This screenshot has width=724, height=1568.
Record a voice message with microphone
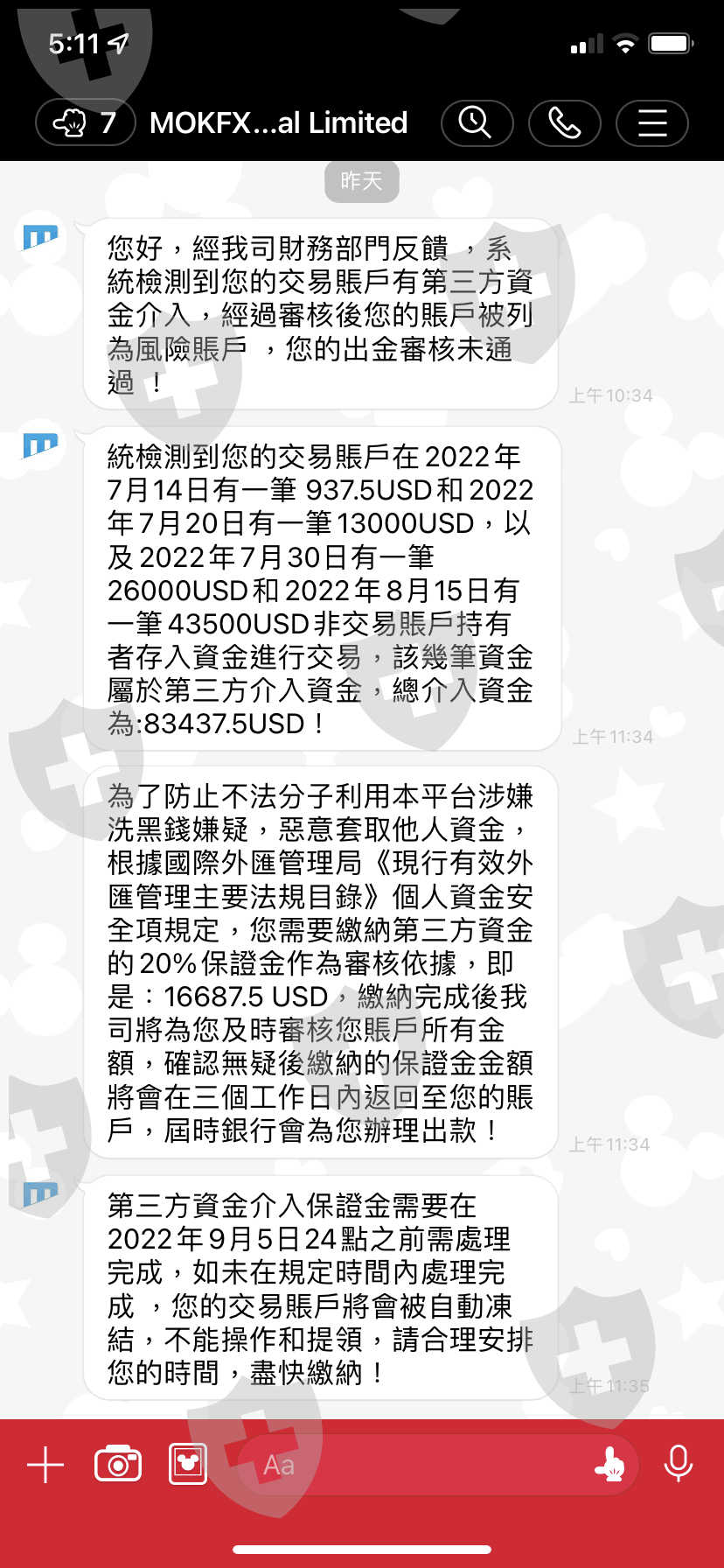coord(679,1464)
